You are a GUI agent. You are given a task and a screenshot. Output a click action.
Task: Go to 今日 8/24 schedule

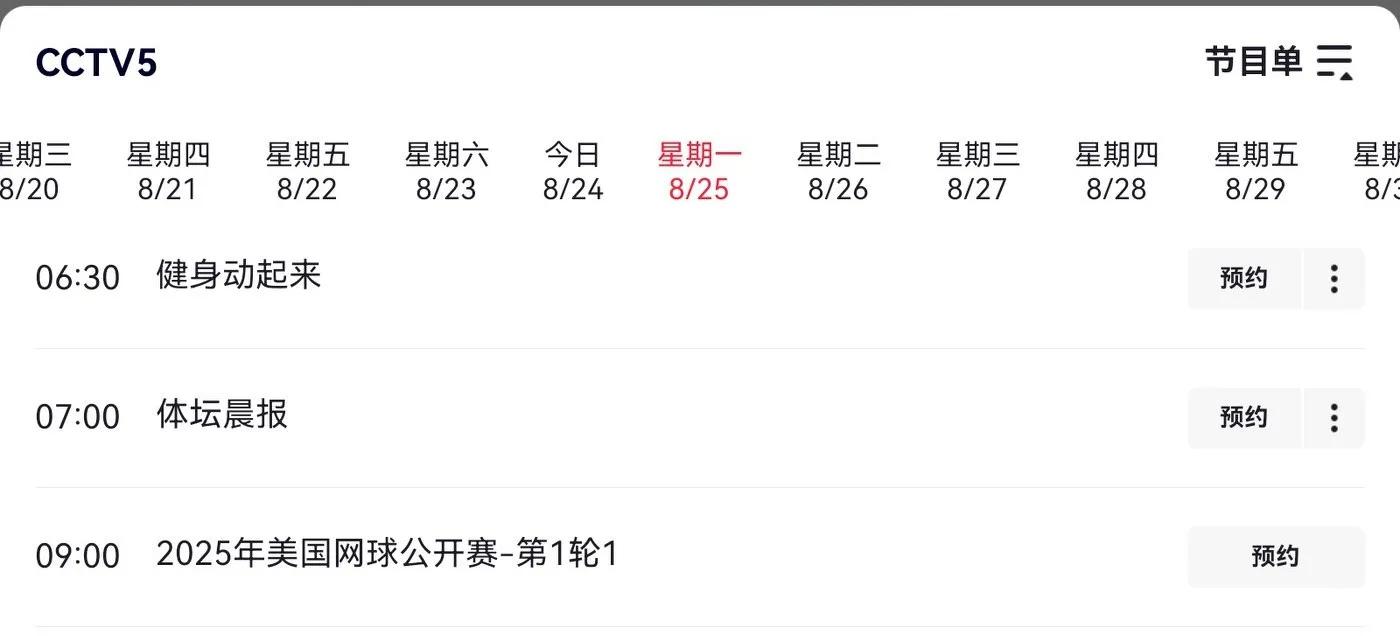[x=573, y=171]
